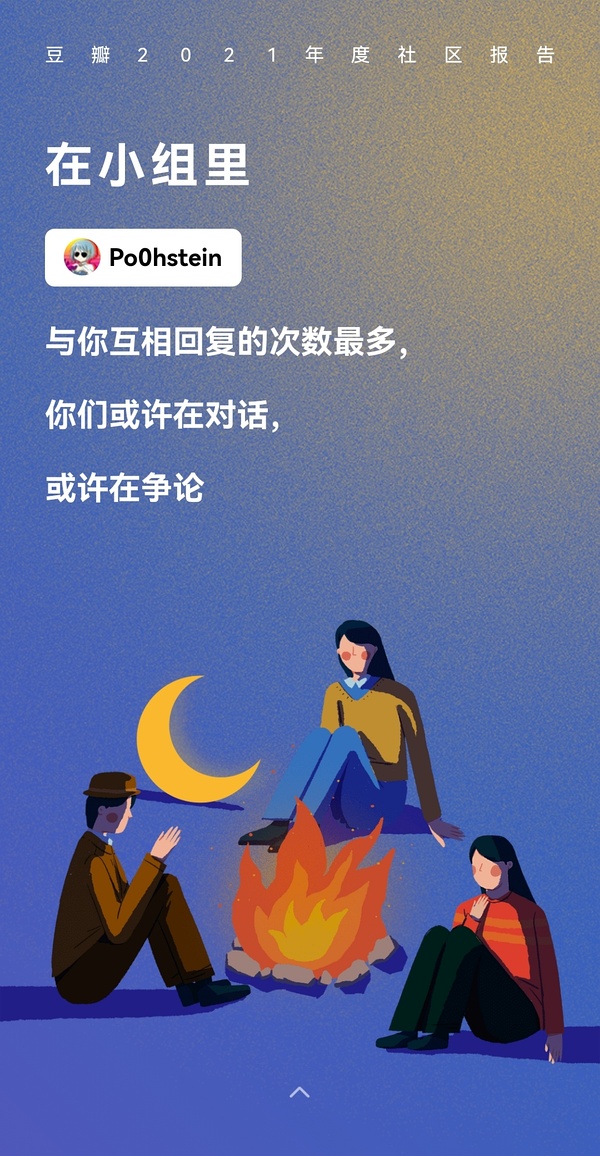Tap the up chevron to continue
600x1156 pixels.
[299, 1092]
